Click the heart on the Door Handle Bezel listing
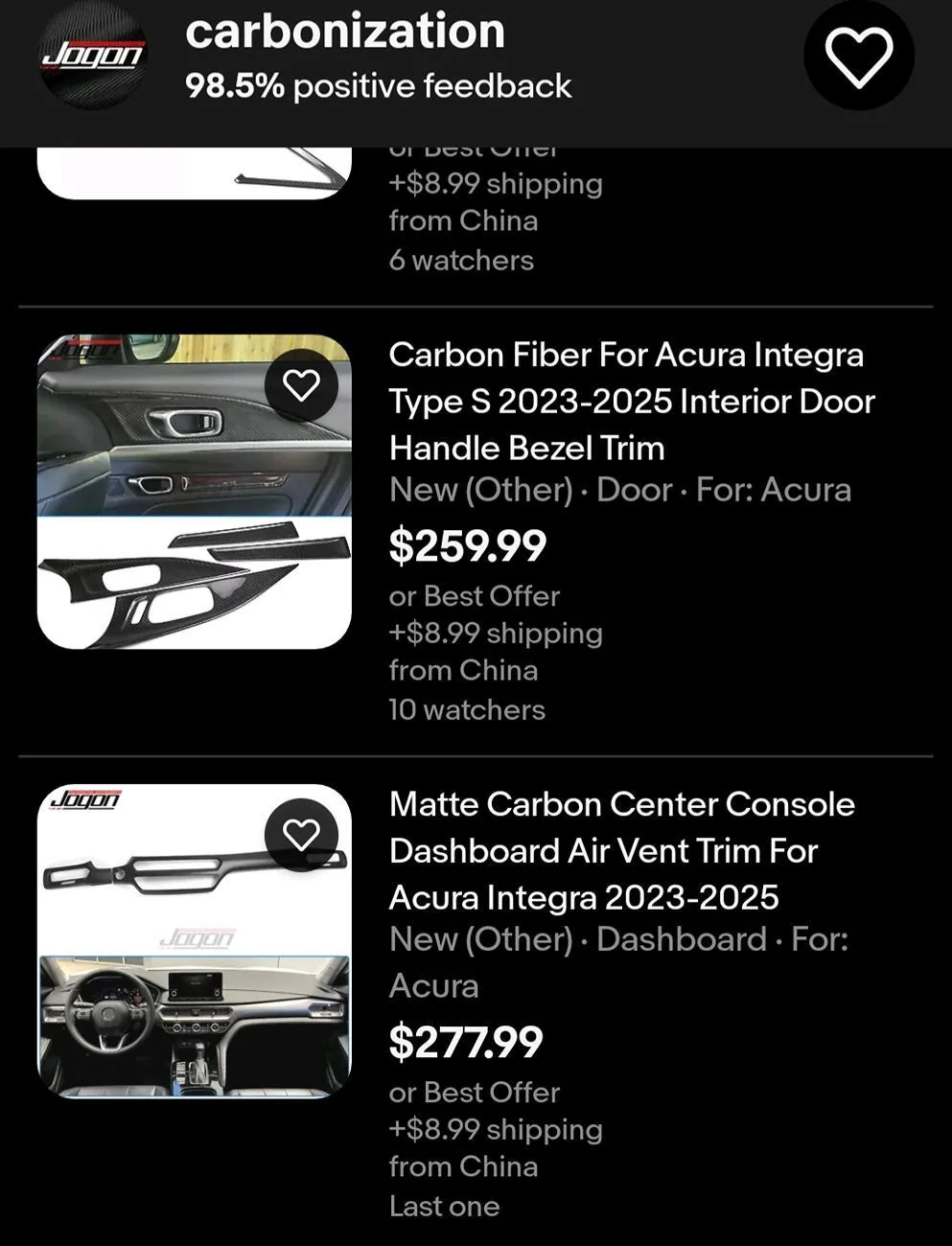Image resolution: width=952 pixels, height=1246 pixels. [x=302, y=384]
